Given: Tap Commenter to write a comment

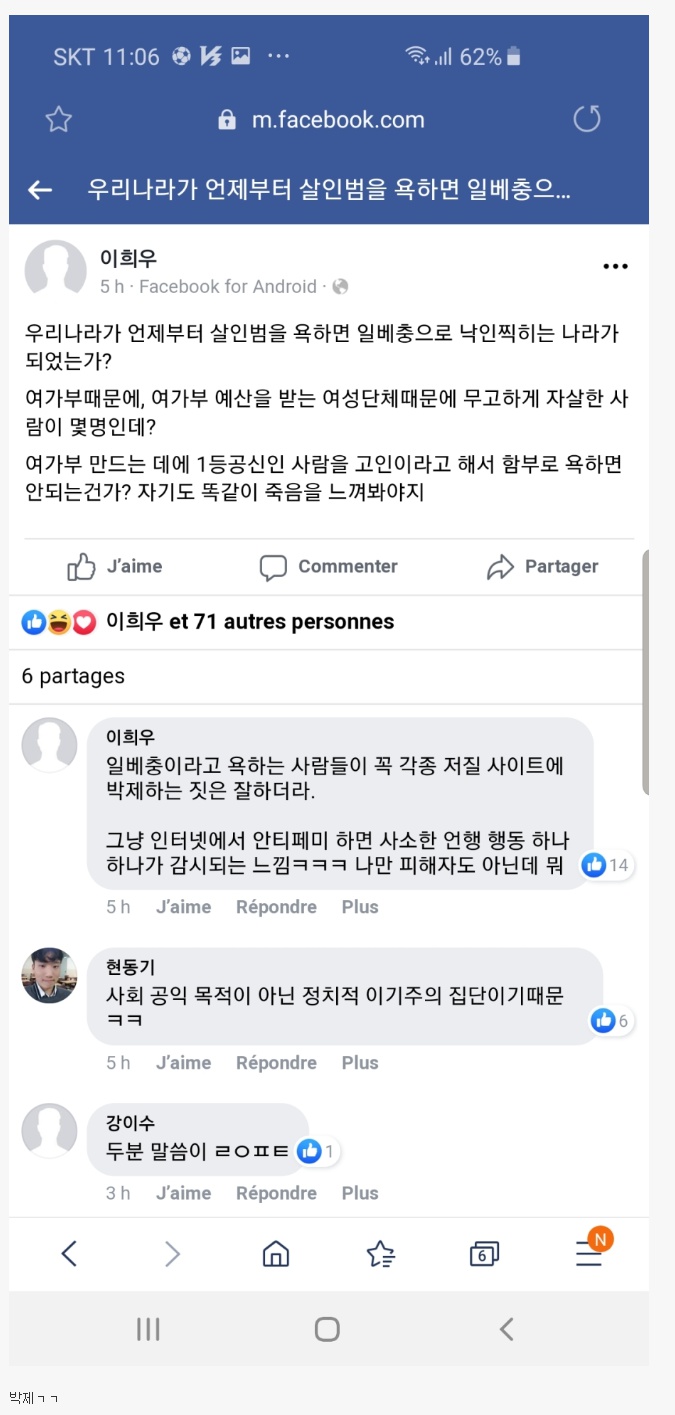Looking at the screenshot, I should pos(328,566).
